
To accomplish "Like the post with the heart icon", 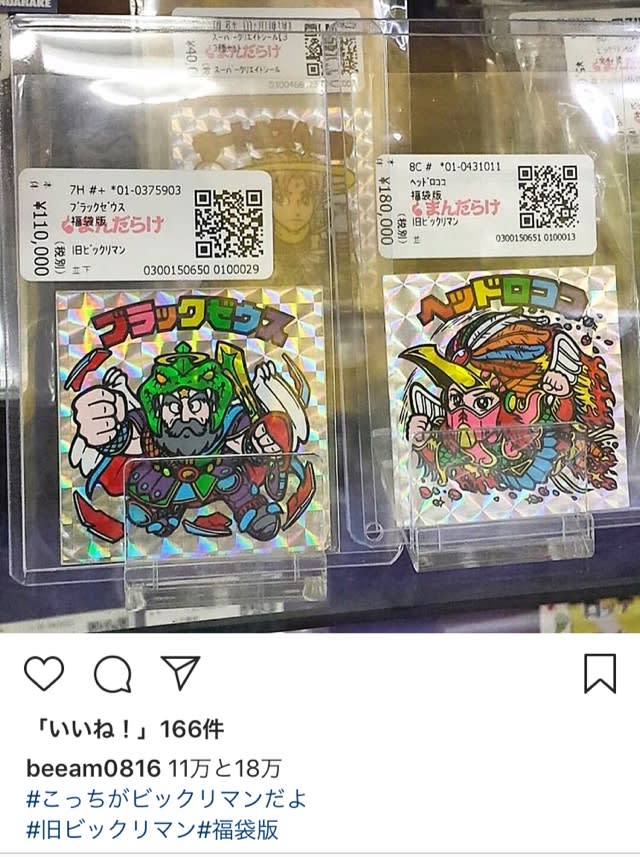I will point(43,674).
